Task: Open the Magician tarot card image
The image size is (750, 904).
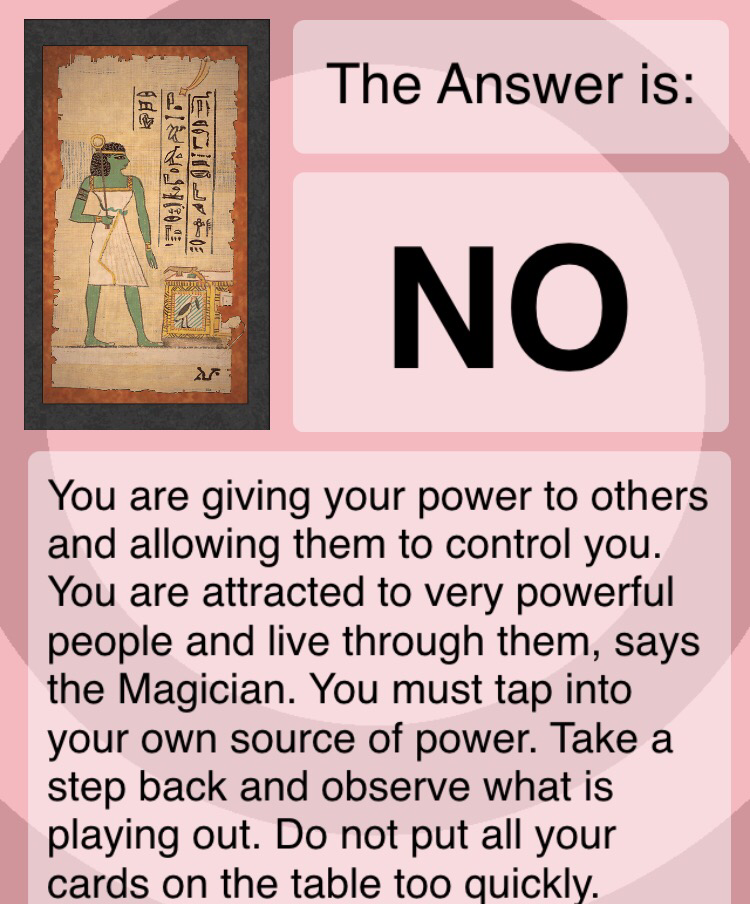Action: [147, 225]
